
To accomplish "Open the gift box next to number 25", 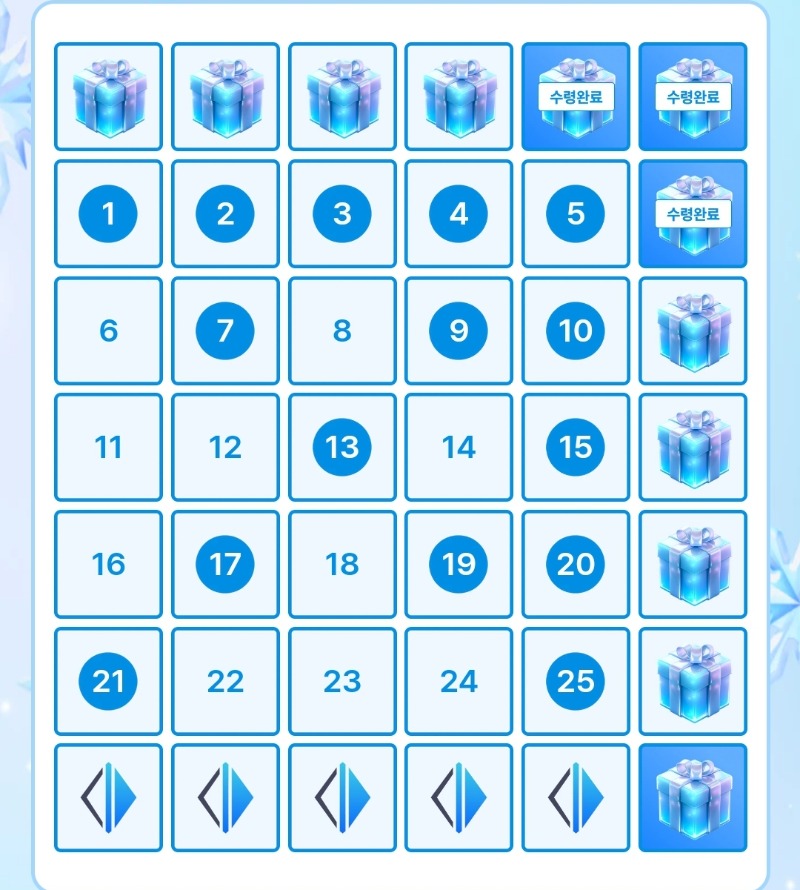I will tap(693, 682).
